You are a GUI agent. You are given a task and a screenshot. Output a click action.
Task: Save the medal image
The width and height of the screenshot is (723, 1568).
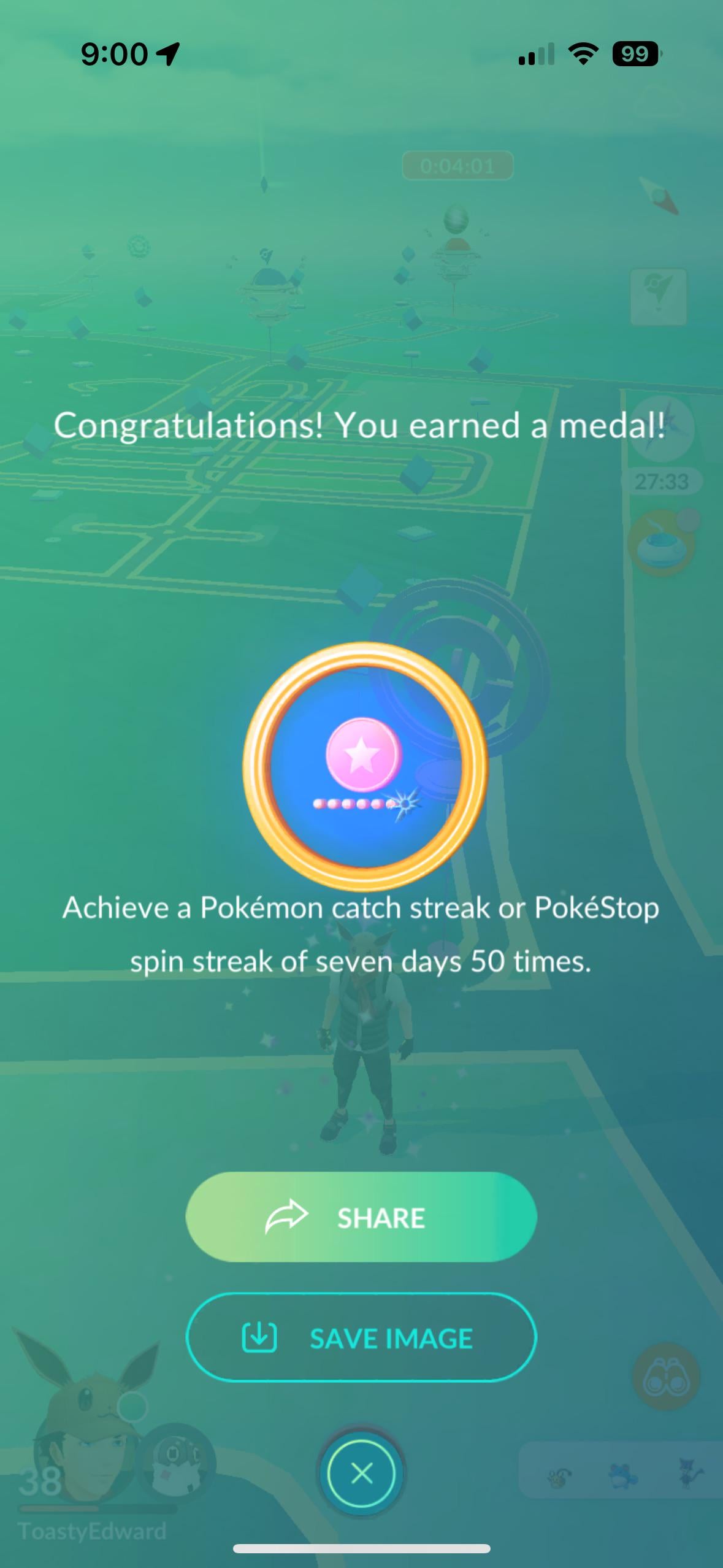click(x=361, y=1338)
